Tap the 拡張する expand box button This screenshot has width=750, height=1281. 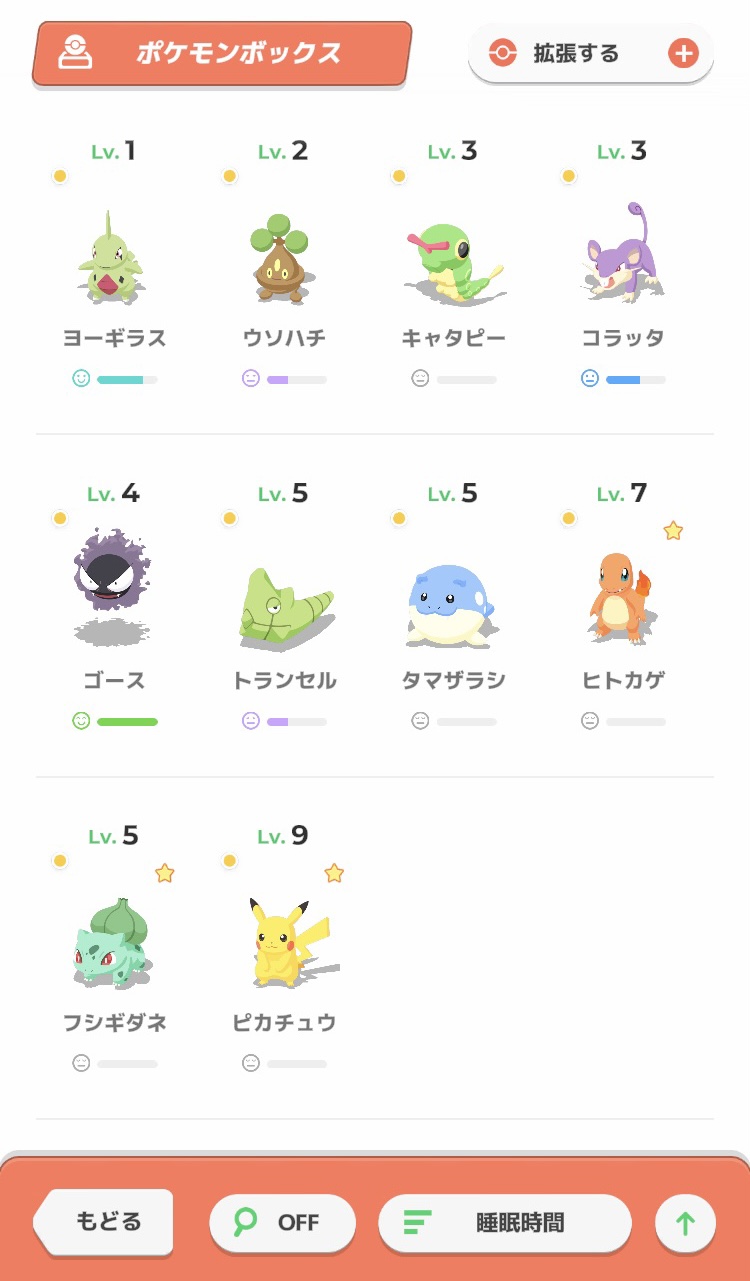pos(591,53)
